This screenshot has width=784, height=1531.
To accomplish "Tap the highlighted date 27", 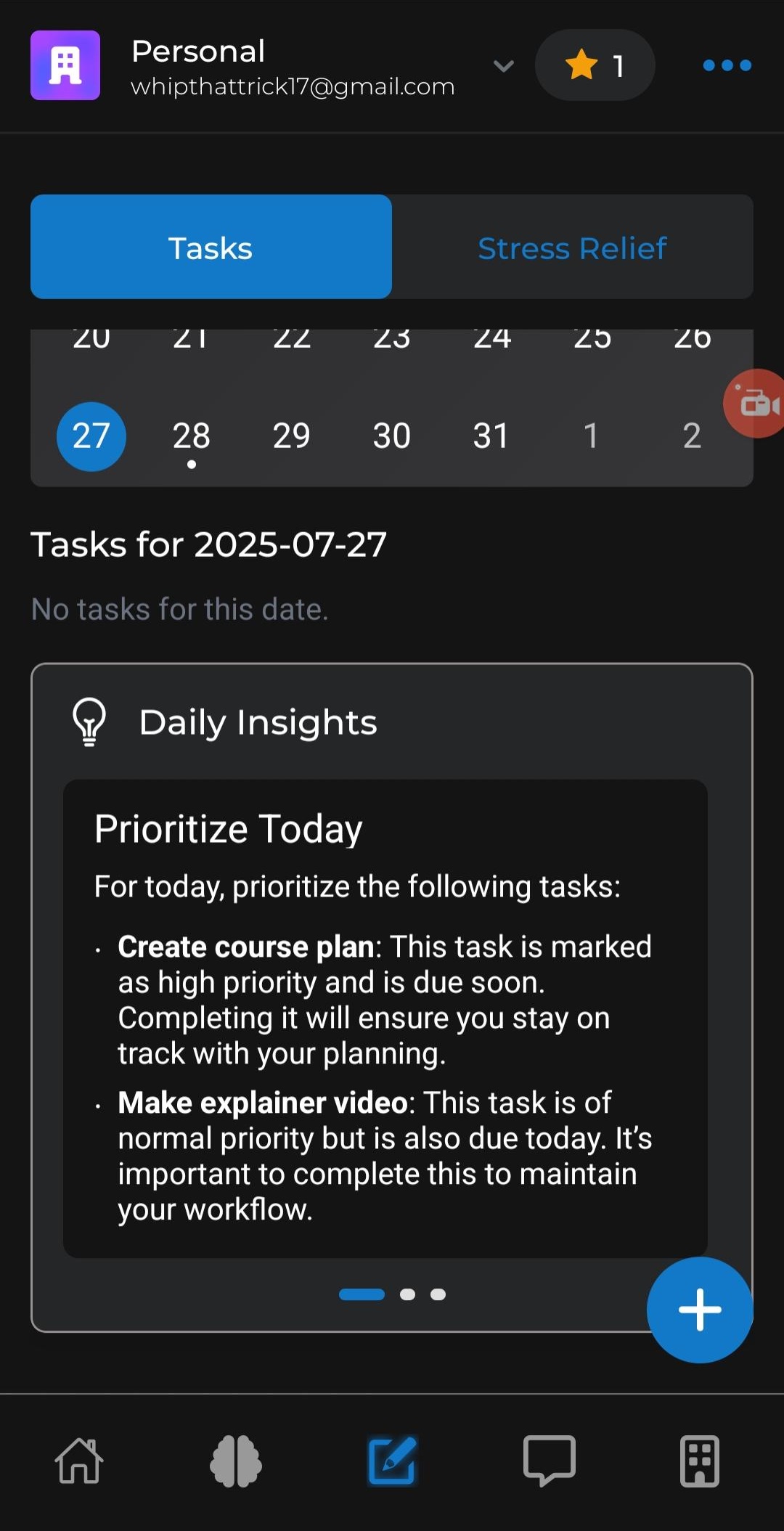I will [91, 436].
